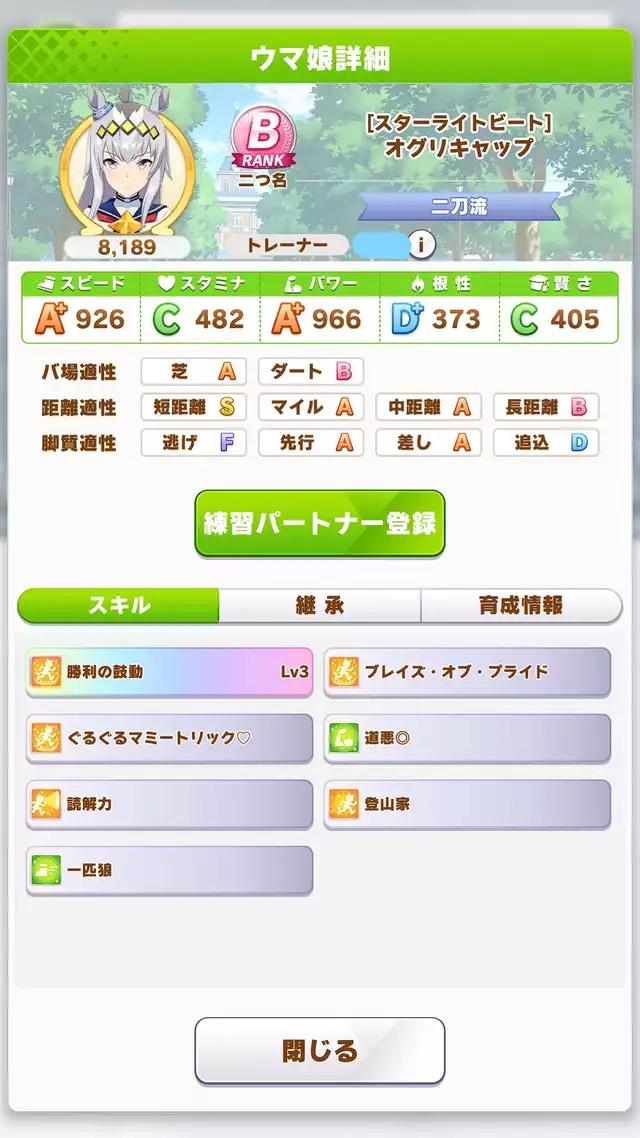Switch to the 育成情報 tab
The height and width of the screenshot is (1138, 640).
521,605
